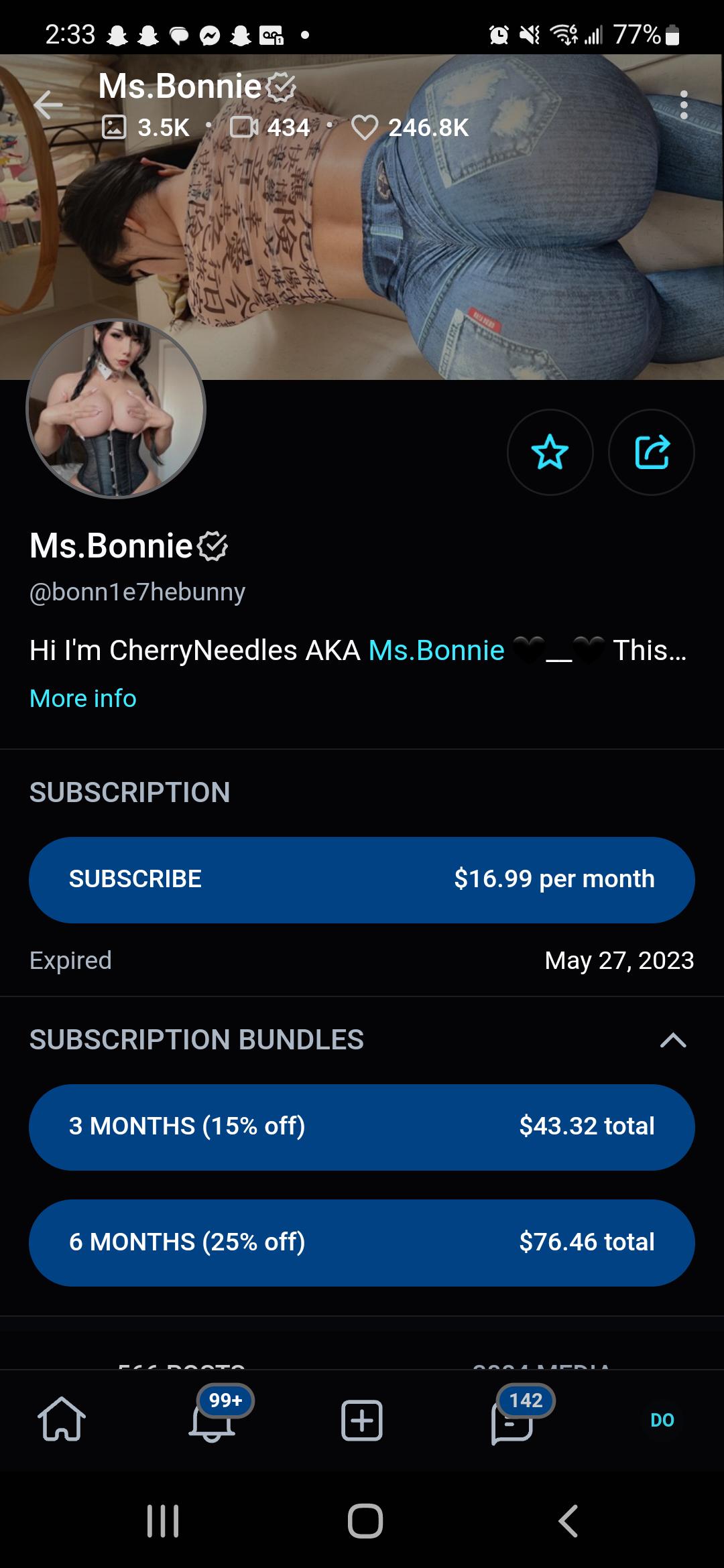724x1568 pixels.
Task: Expand bio with More info
Action: 83,698
